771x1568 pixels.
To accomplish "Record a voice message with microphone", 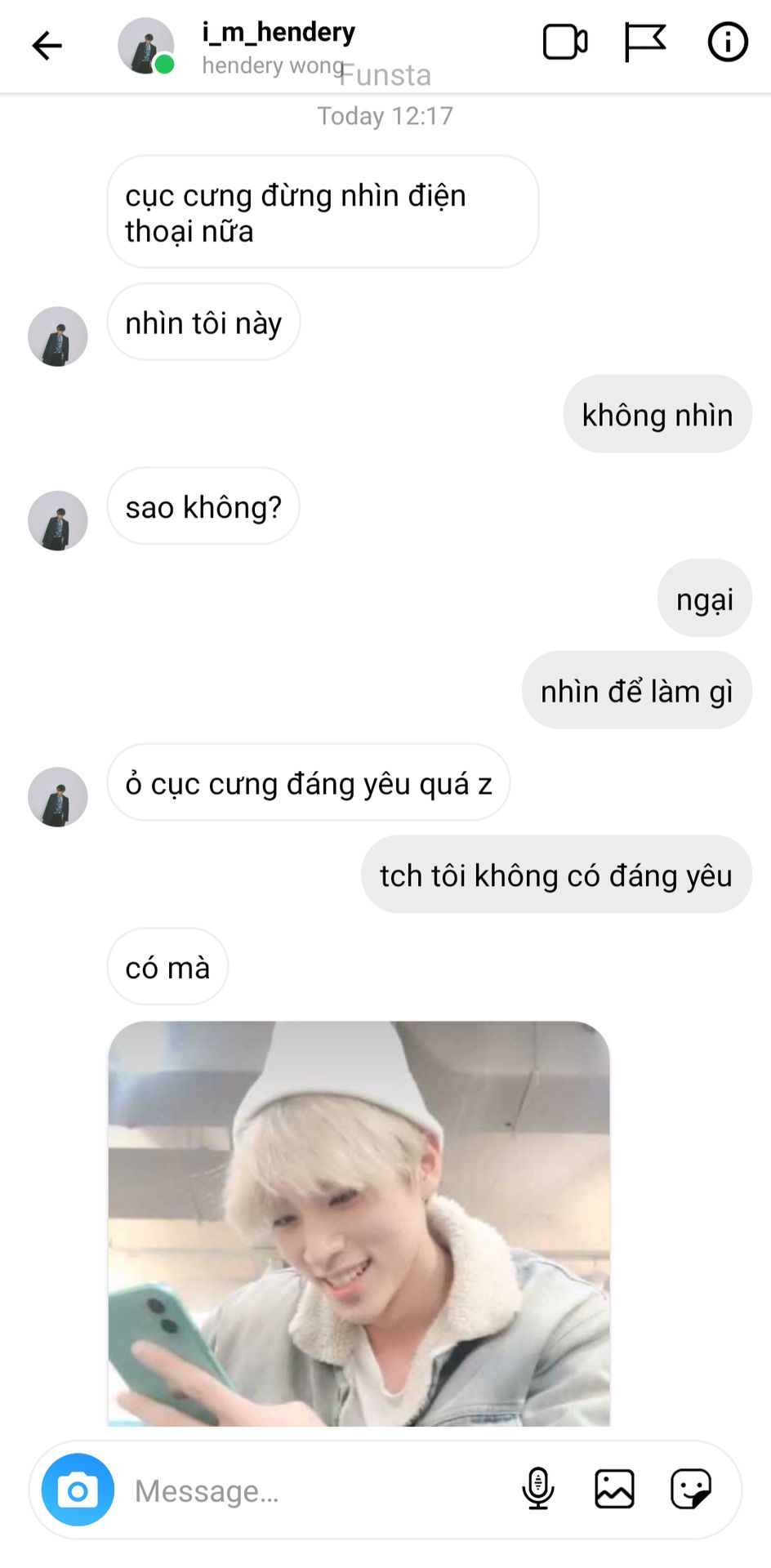I will 537,1489.
